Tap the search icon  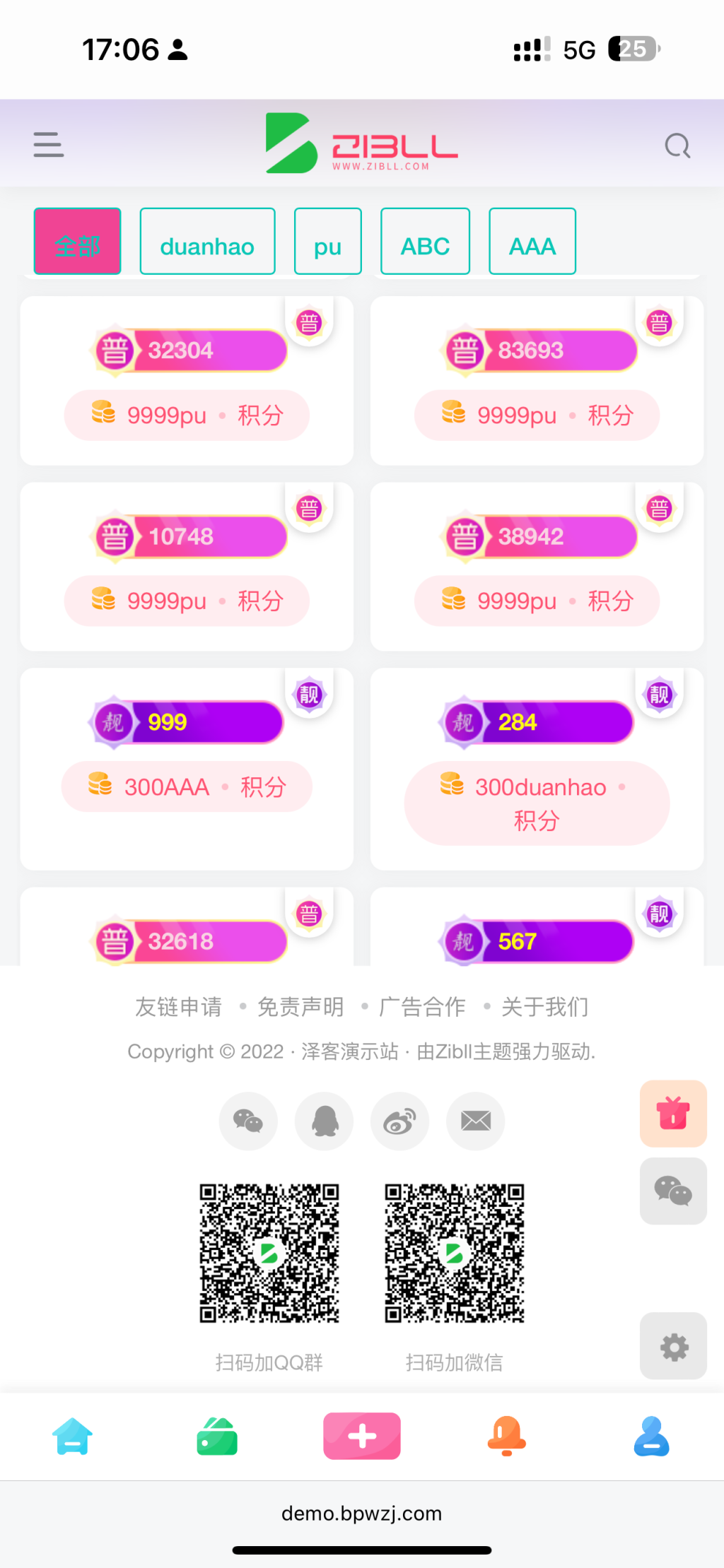[x=677, y=145]
